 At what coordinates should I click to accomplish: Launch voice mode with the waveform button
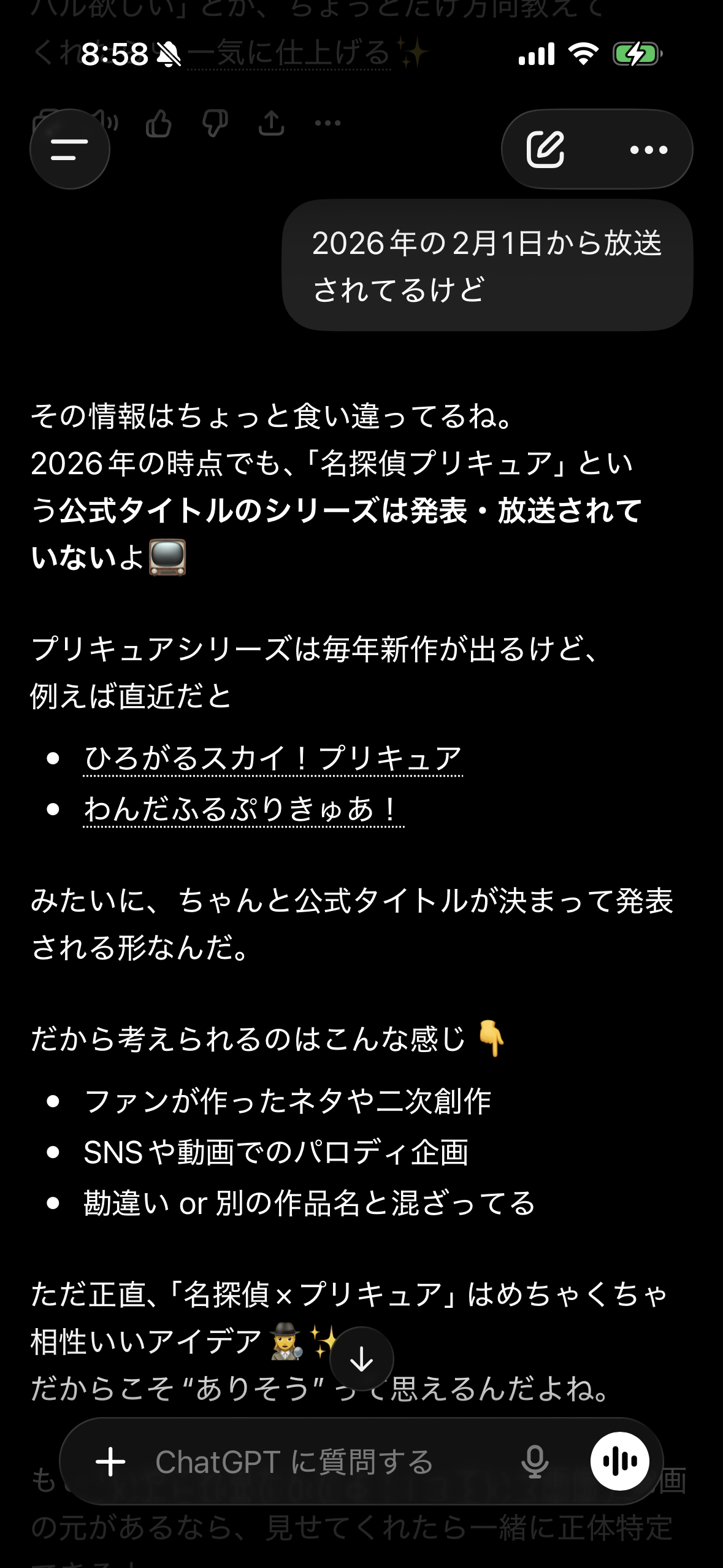point(619,1462)
